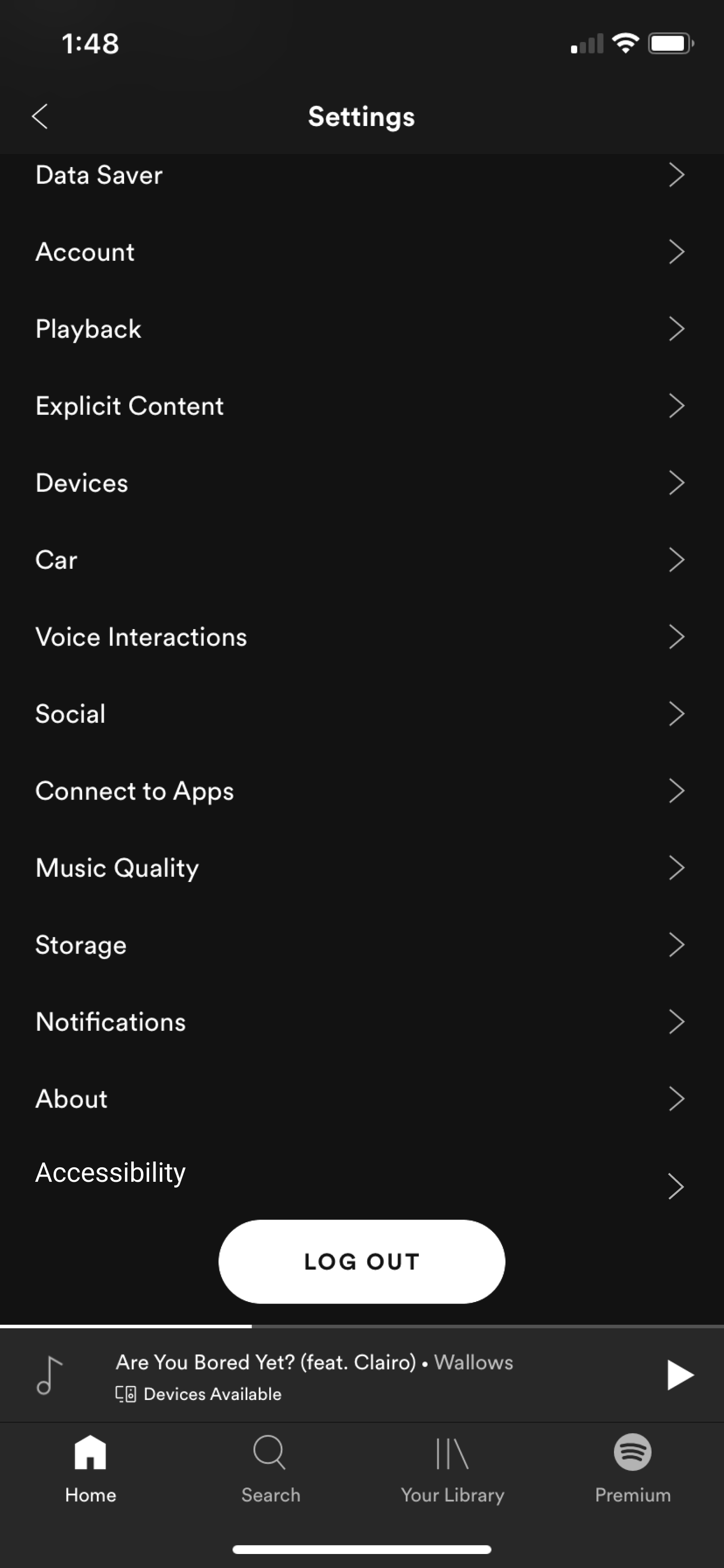Open Car settings
The width and height of the screenshot is (724, 1568).
[x=362, y=560]
